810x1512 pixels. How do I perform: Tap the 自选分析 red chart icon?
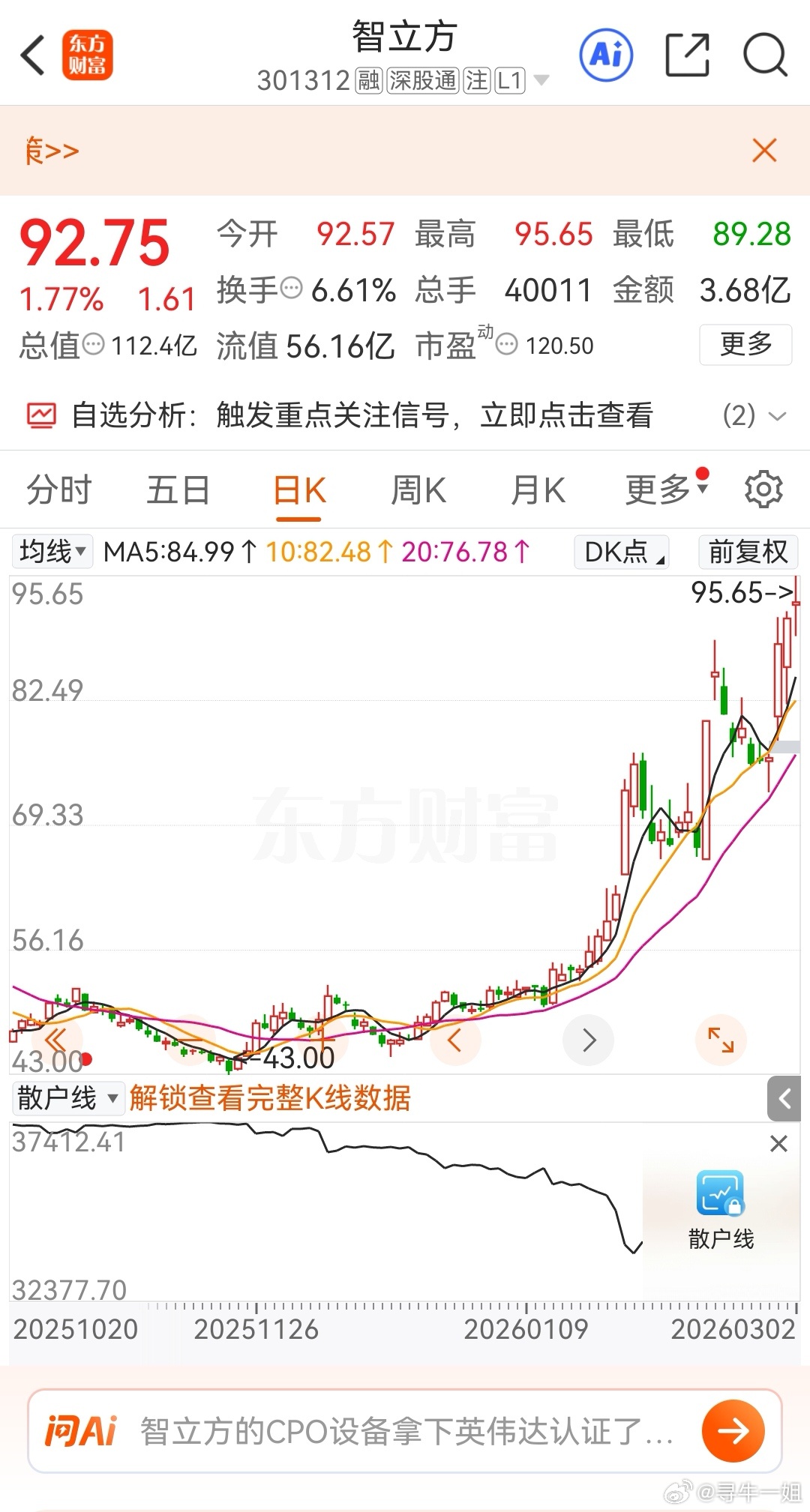point(41,413)
